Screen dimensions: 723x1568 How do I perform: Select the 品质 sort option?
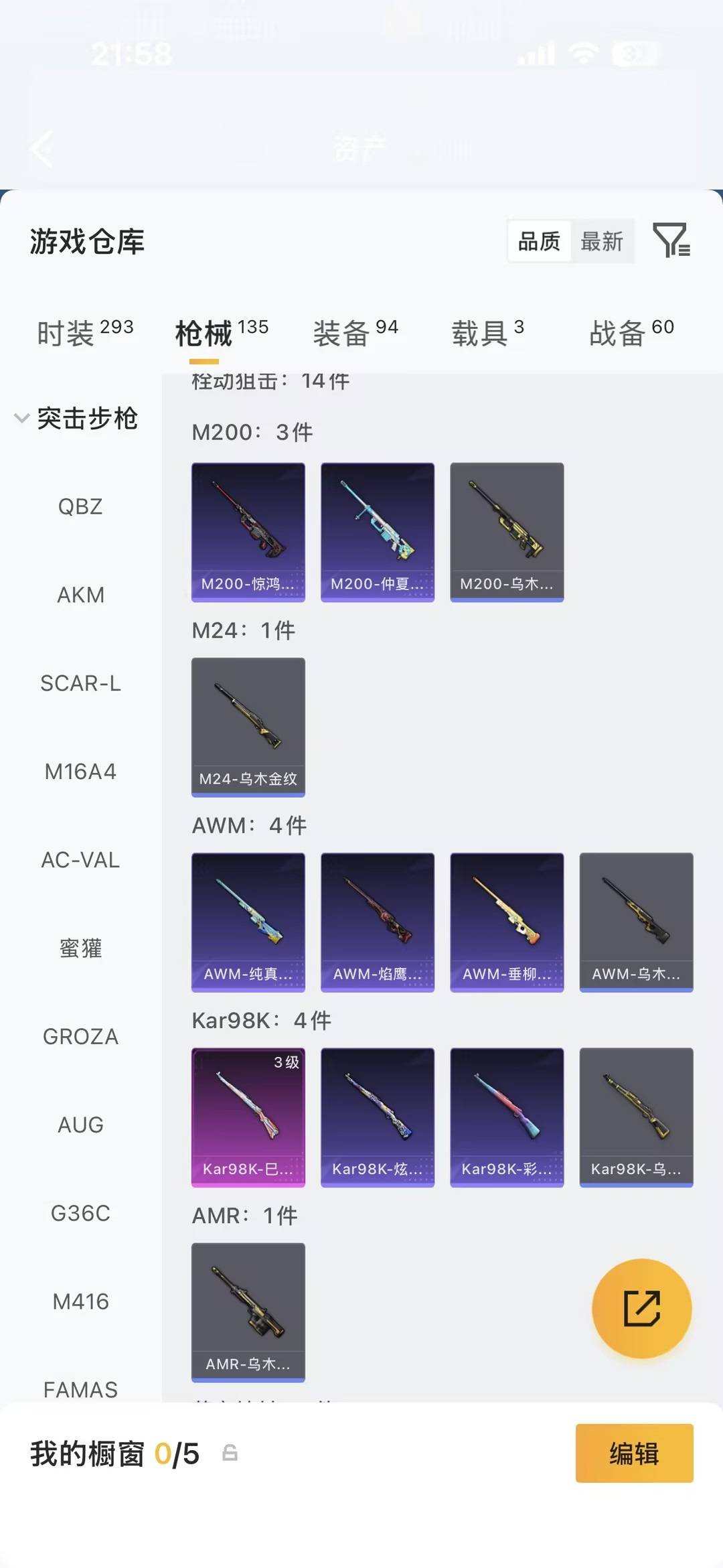point(540,241)
